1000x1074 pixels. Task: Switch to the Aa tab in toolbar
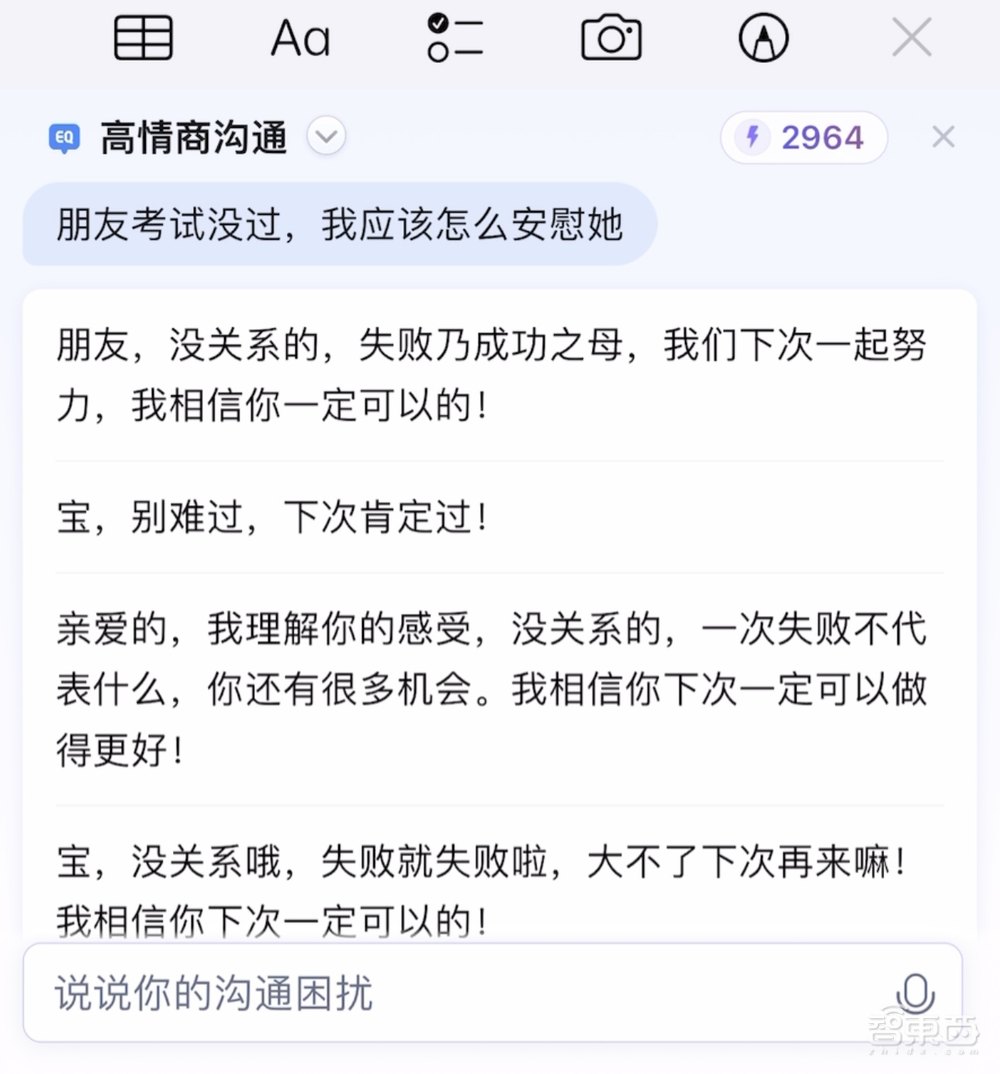(299, 38)
